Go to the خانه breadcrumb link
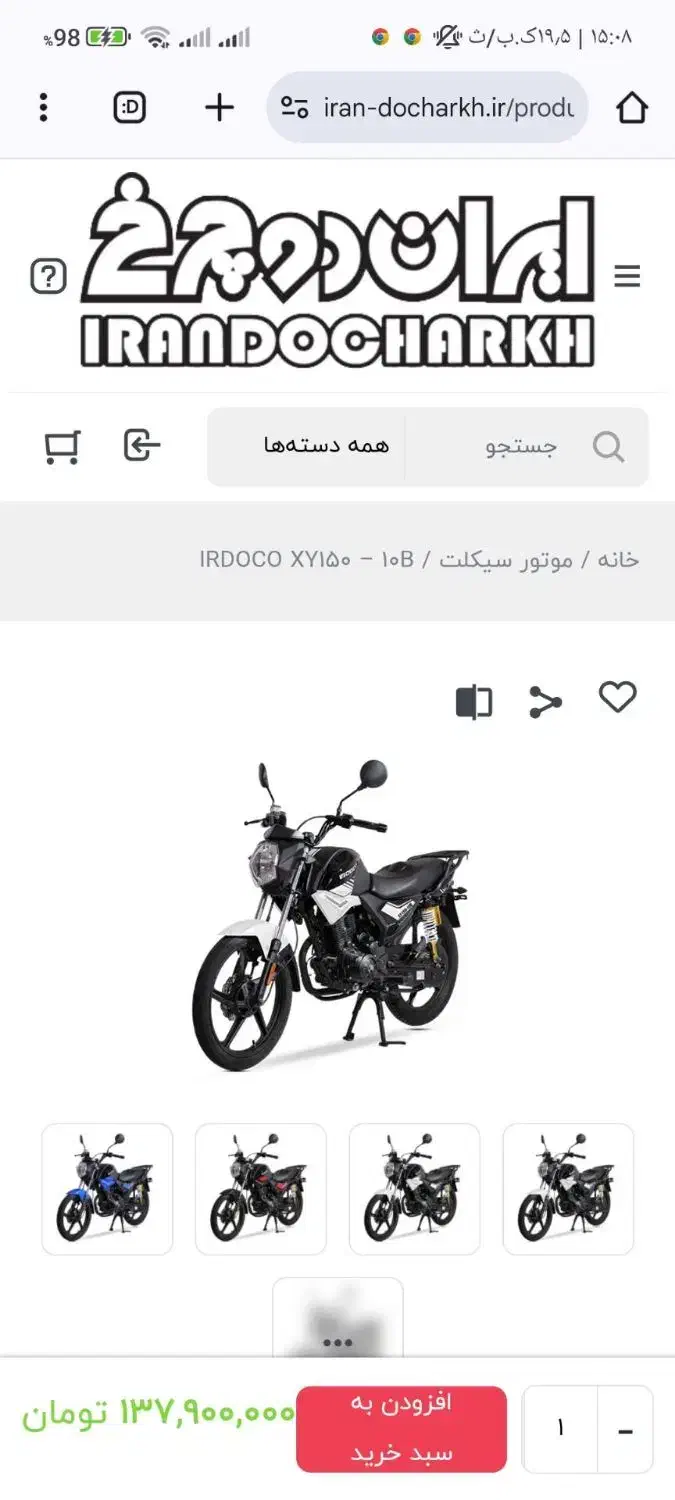The height and width of the screenshot is (1500, 675). point(618,560)
